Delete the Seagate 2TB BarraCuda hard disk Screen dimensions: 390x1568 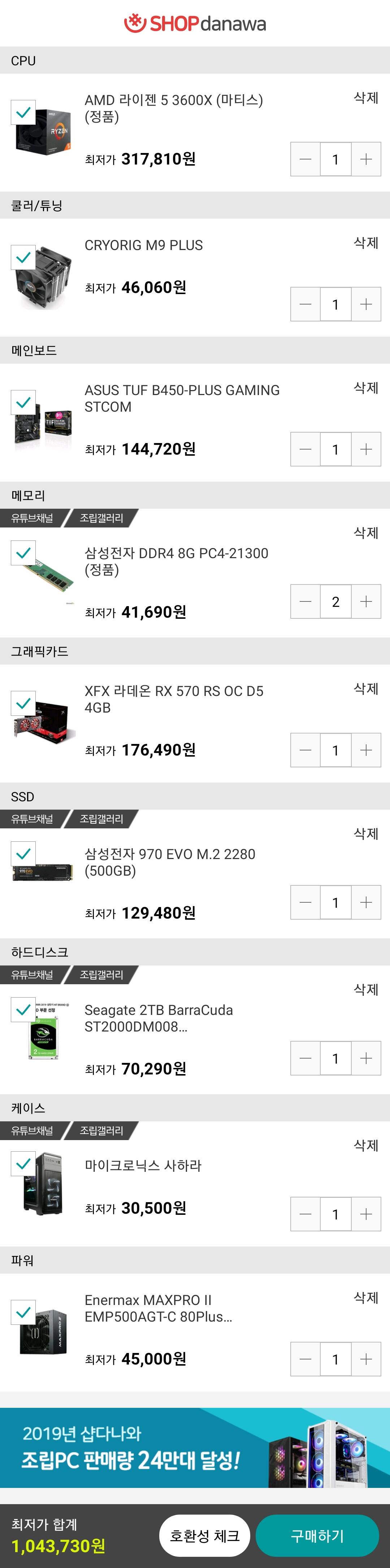[x=365, y=989]
